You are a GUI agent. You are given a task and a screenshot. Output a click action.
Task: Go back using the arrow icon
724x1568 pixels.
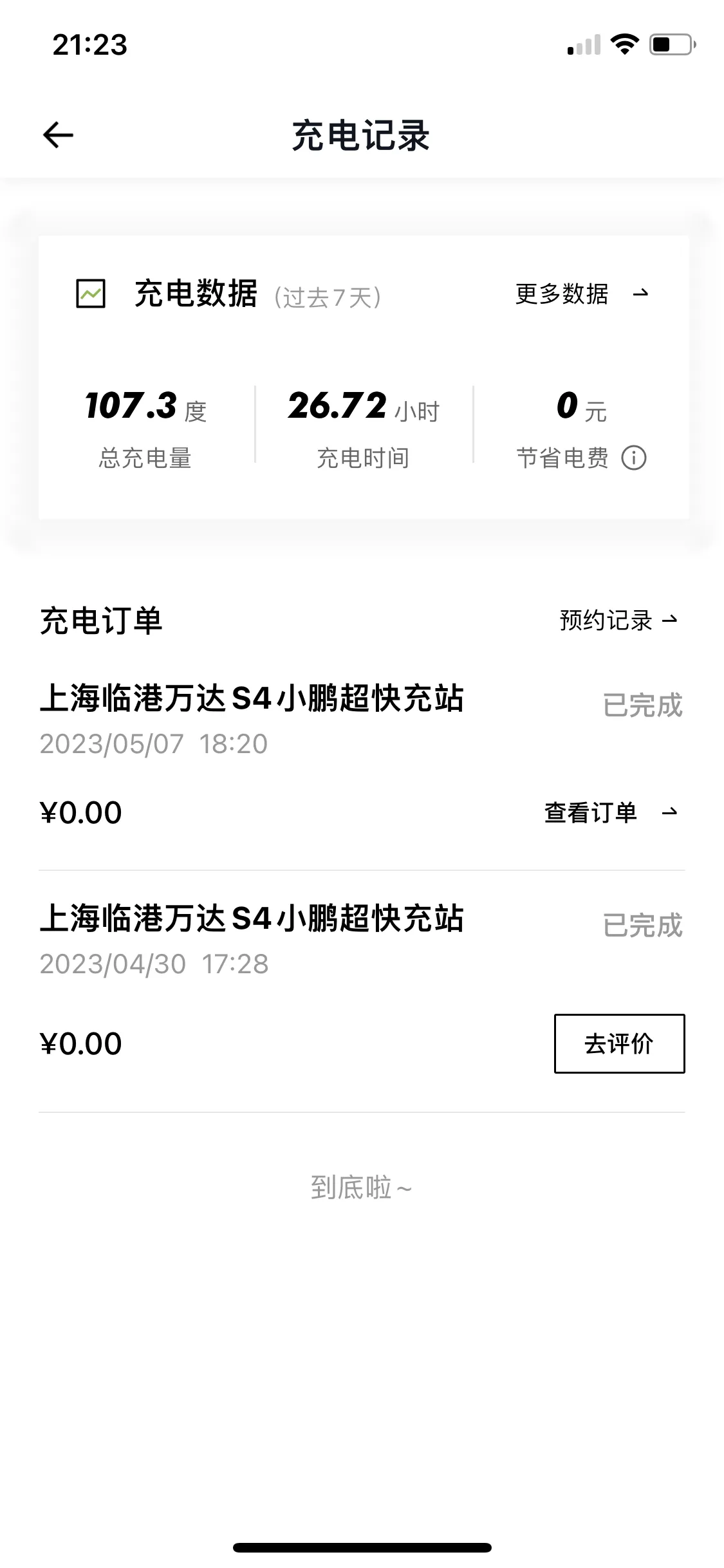coord(58,135)
